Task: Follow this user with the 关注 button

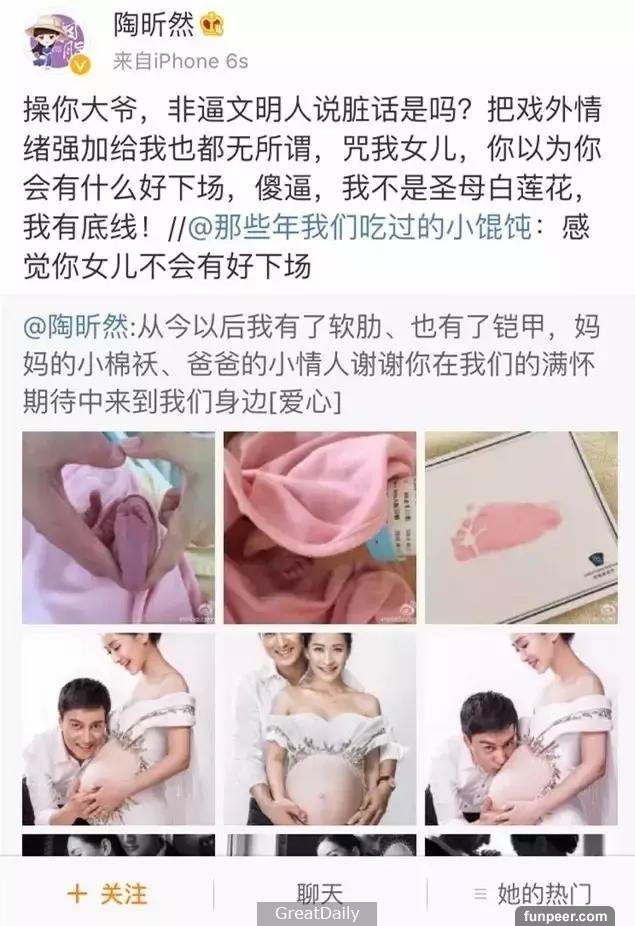Action: [107, 892]
